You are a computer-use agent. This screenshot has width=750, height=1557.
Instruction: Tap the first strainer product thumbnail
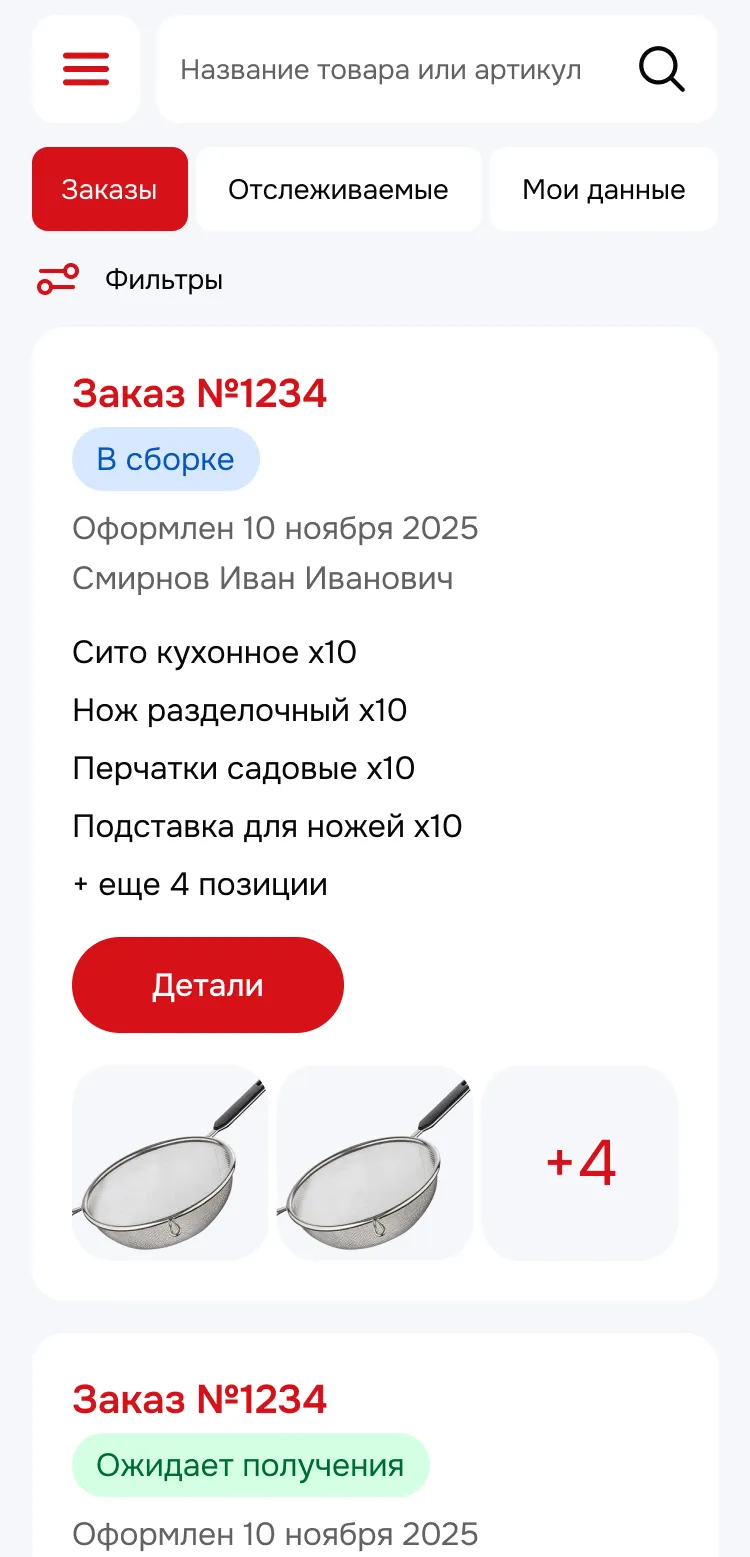[x=170, y=1163]
